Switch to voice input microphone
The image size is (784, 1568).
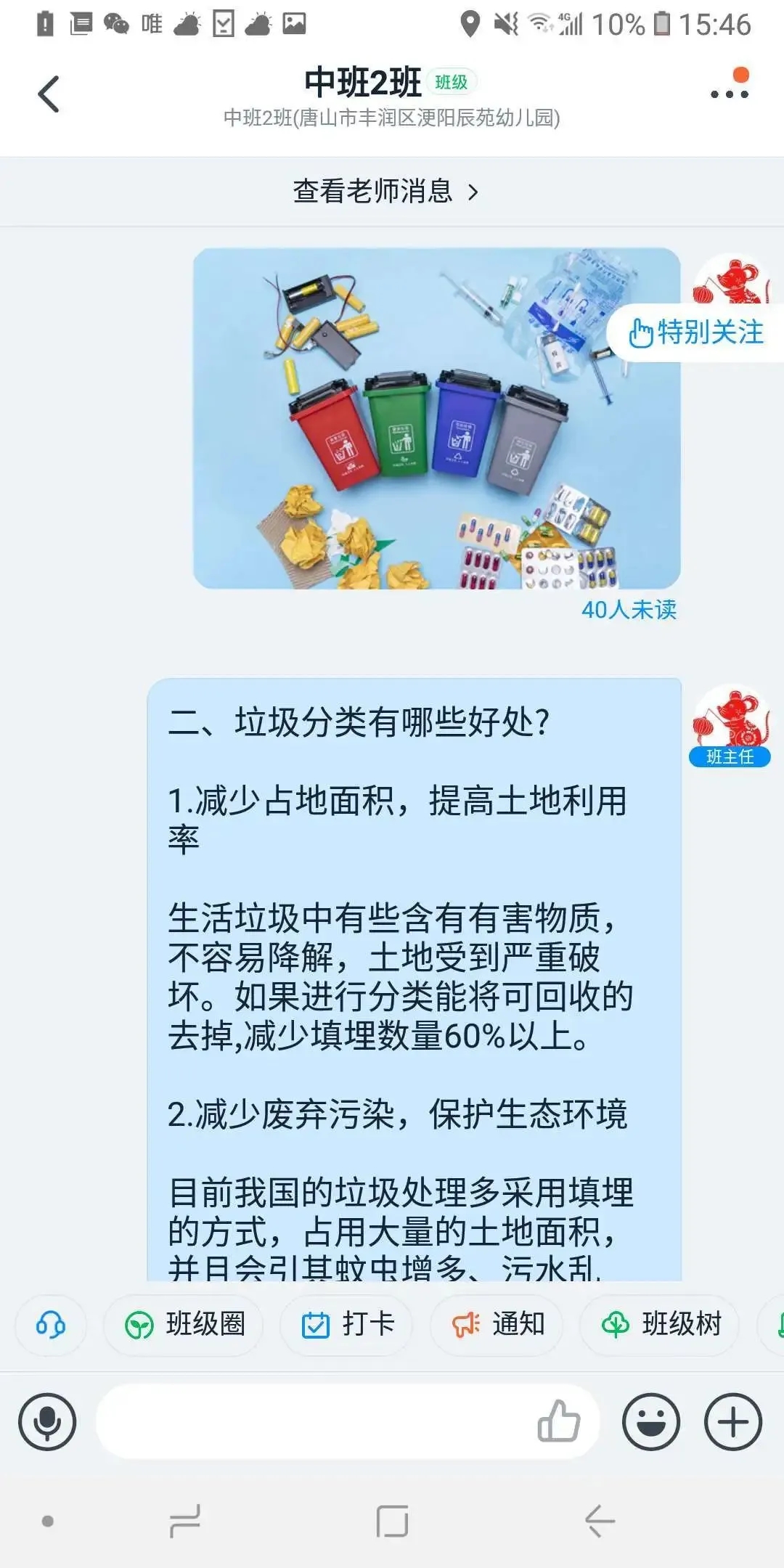pos(48,1421)
